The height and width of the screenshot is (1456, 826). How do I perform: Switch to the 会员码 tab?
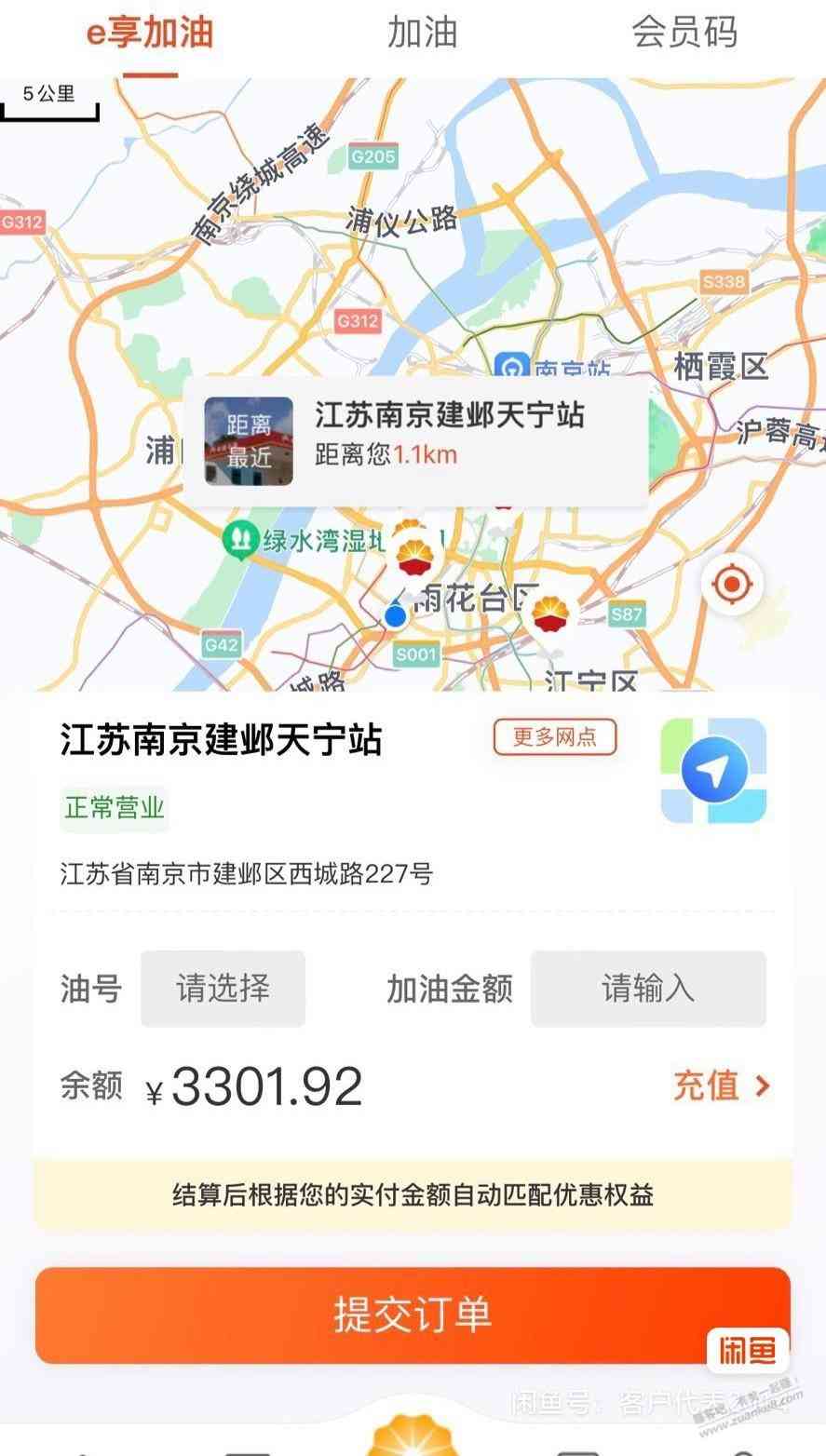684,34
